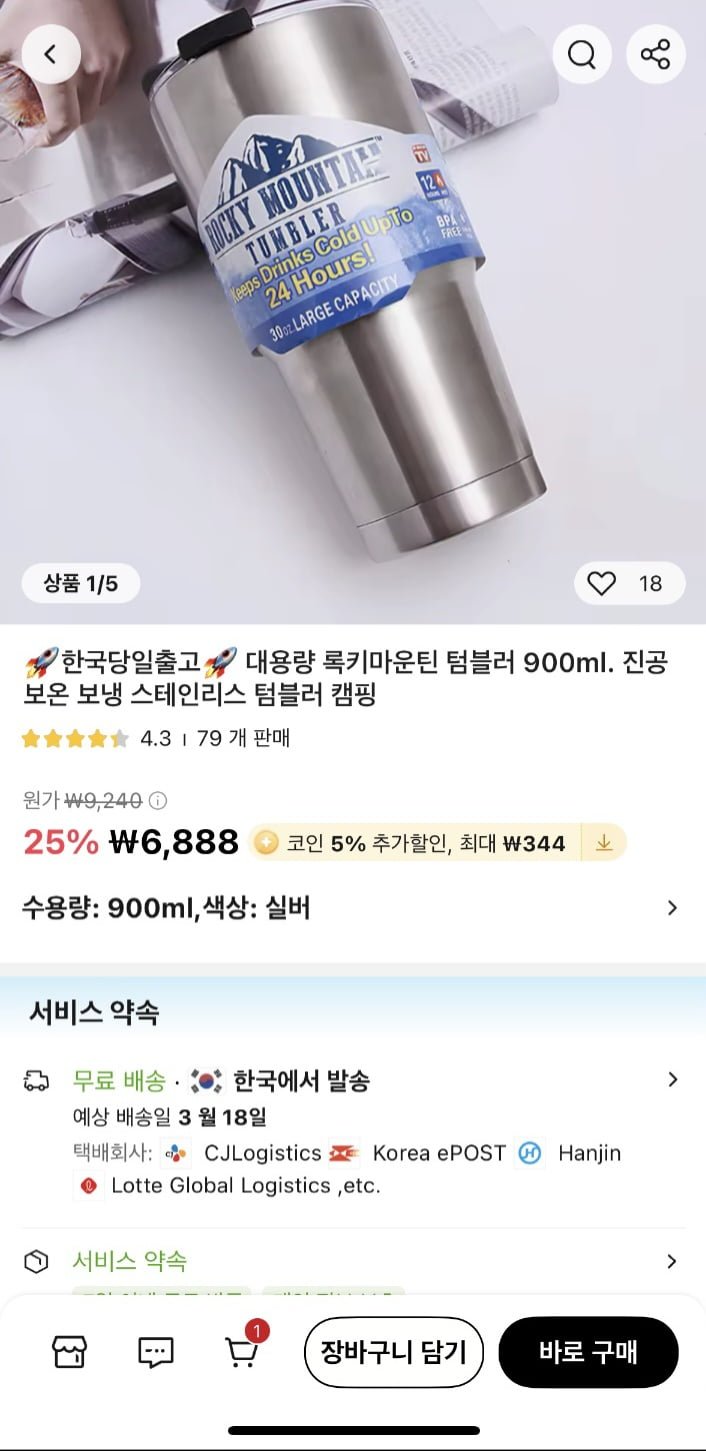Image resolution: width=706 pixels, height=1451 pixels.
Task: Share this tumbler listing
Action: (x=656, y=54)
